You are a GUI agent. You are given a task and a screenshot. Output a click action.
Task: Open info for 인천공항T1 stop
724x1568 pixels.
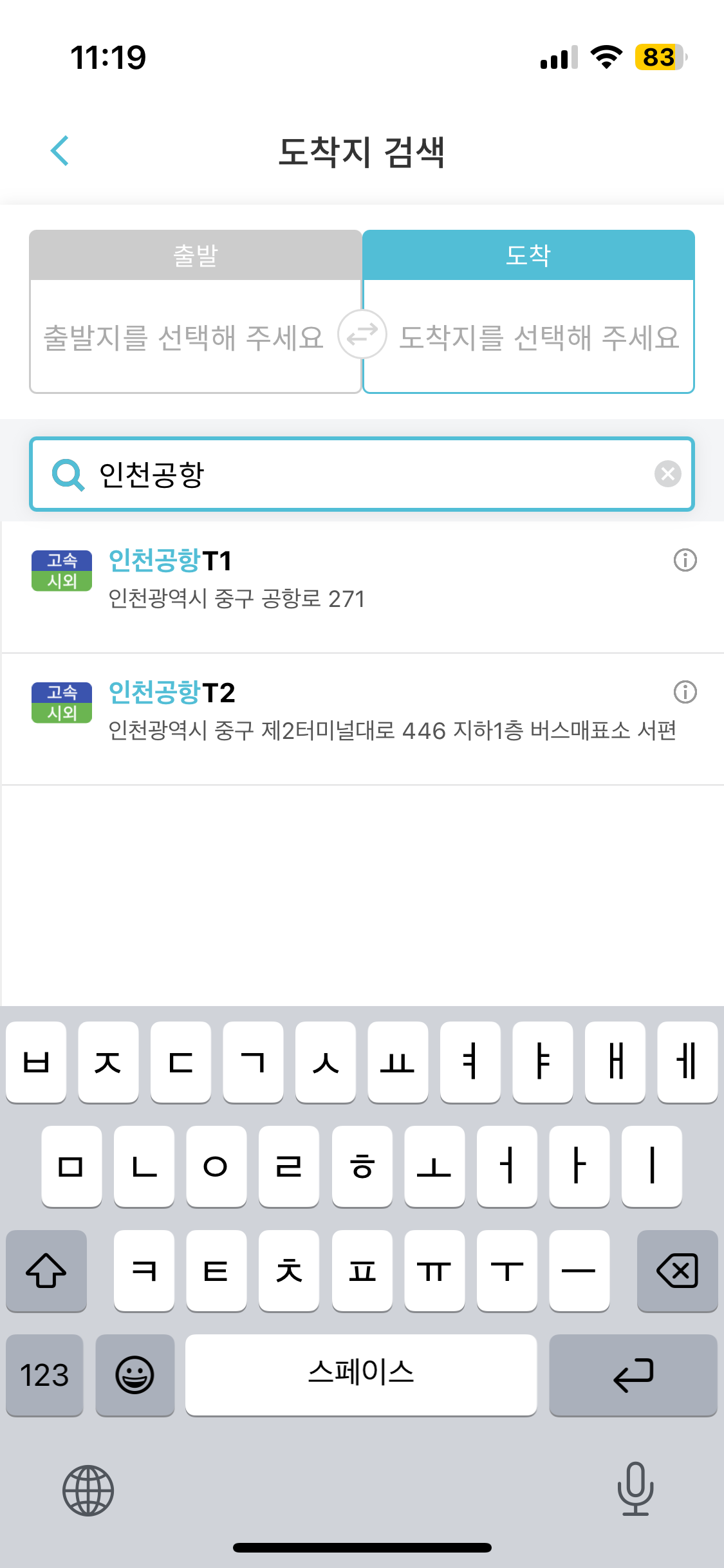pos(684,561)
